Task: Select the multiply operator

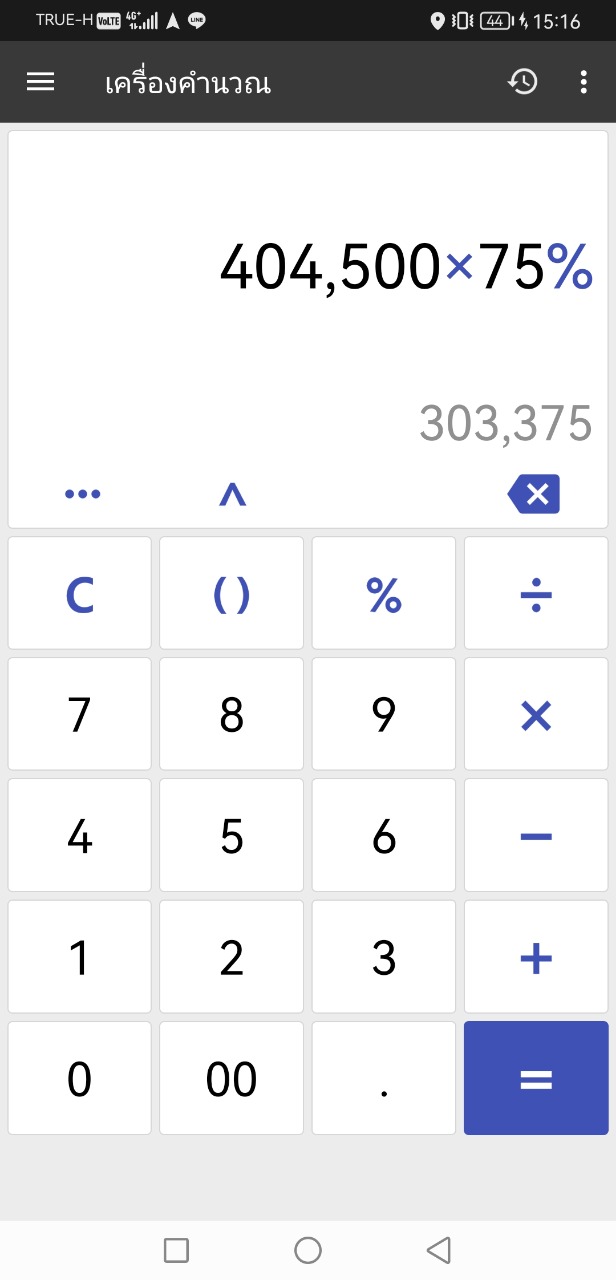Action: click(536, 714)
